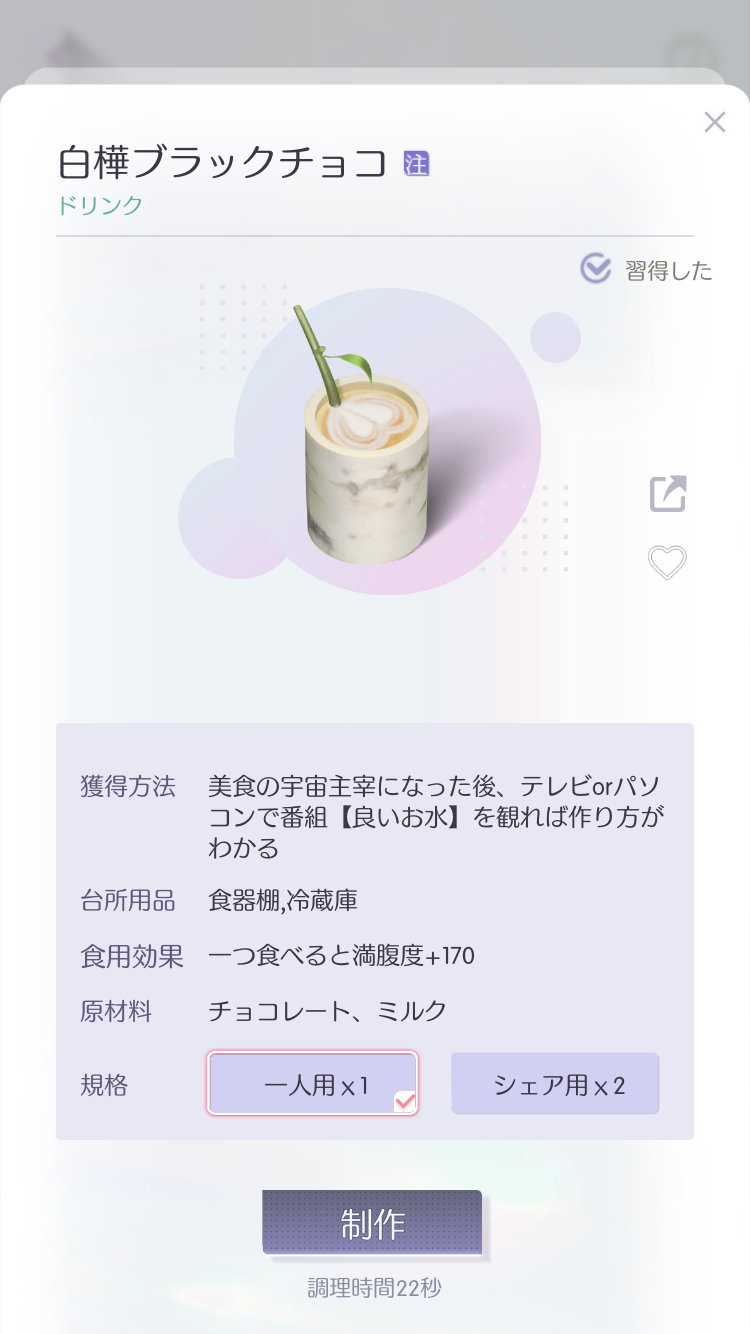Screen dimensions: 750x1334
Task: Share the recipe via the export icon
Action: pyautogui.click(x=668, y=493)
